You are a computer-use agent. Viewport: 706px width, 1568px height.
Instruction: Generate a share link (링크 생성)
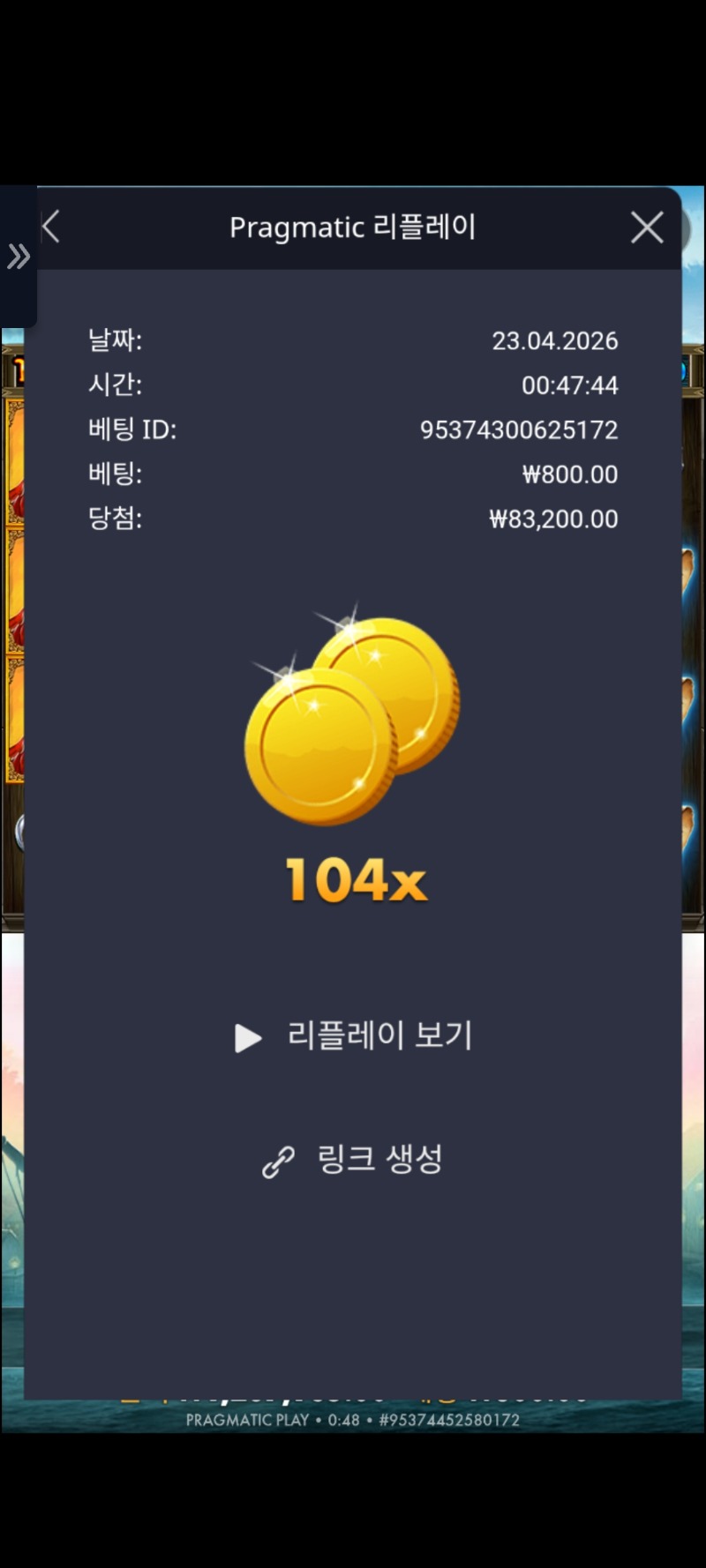pyautogui.click(x=353, y=1160)
